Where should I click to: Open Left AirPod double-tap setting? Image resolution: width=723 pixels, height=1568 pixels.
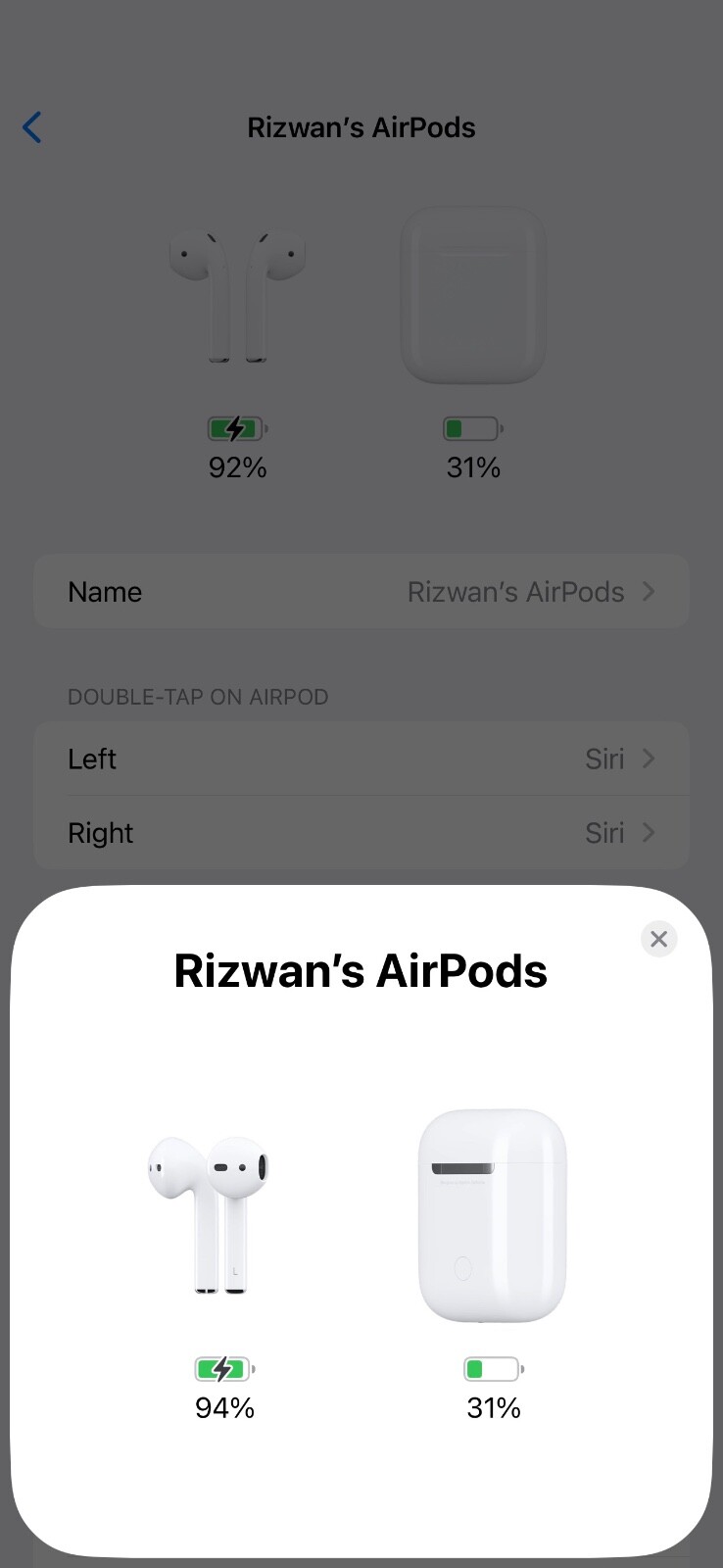pos(361,759)
